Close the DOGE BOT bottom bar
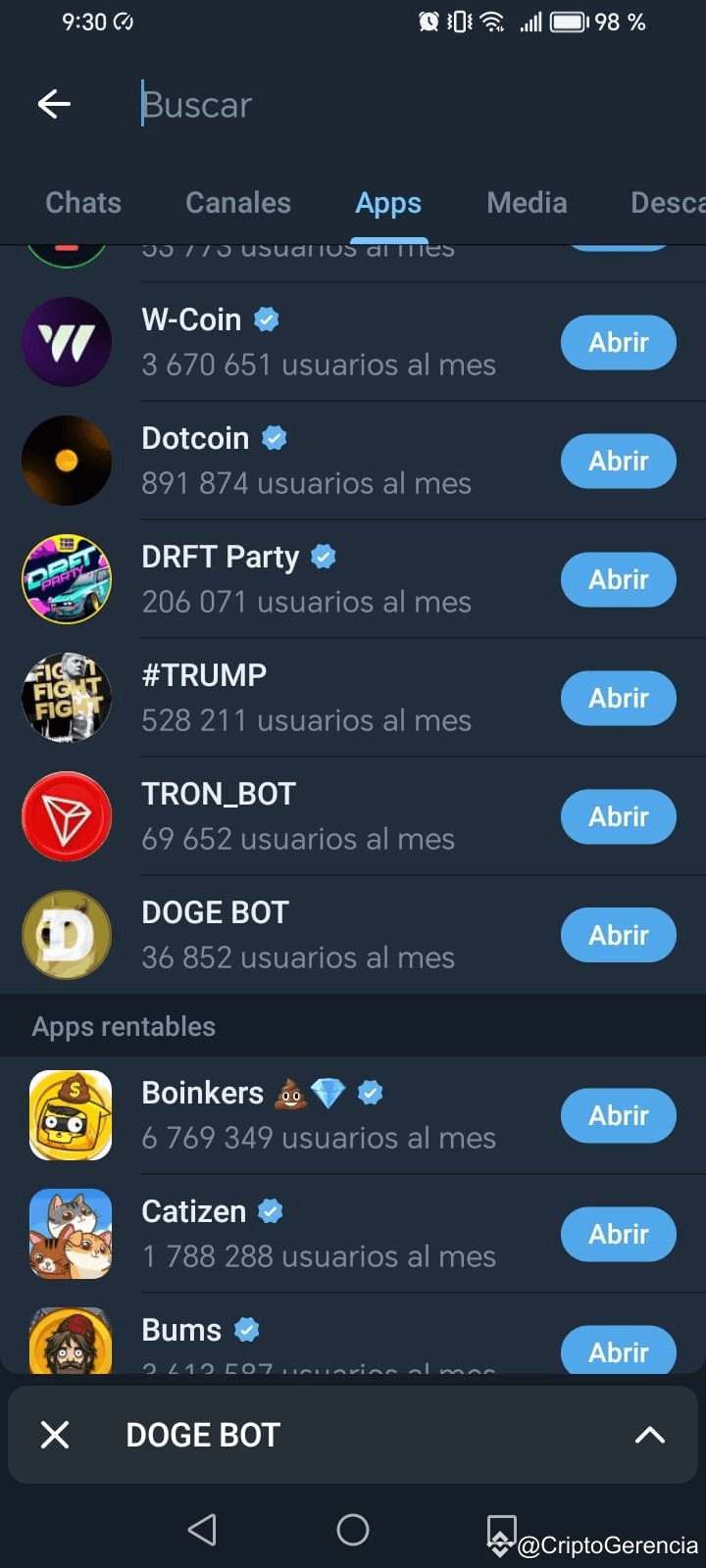The height and width of the screenshot is (1568, 706). click(x=55, y=1436)
